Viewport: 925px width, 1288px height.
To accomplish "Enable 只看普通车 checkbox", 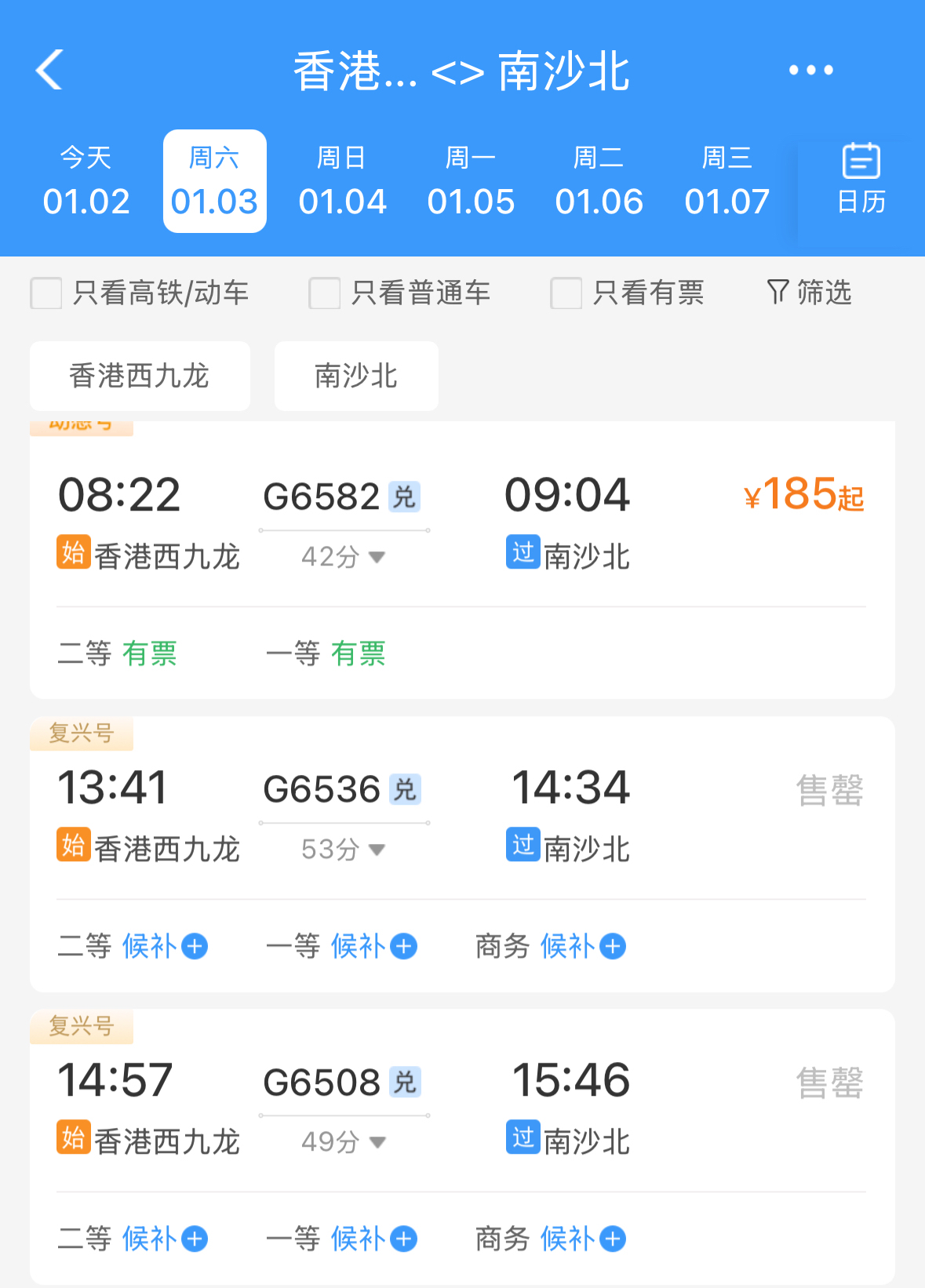I will (x=324, y=293).
